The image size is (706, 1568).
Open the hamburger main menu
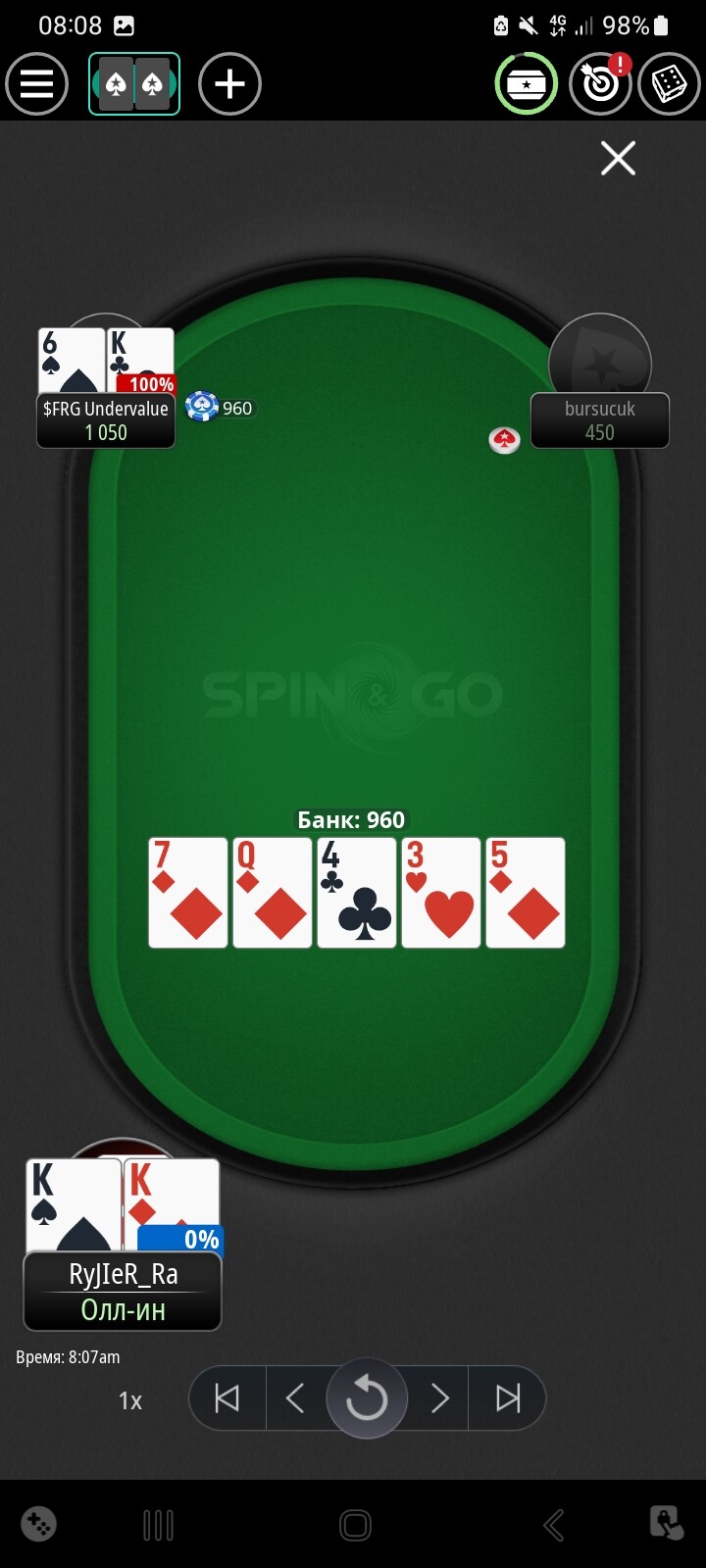click(x=37, y=84)
